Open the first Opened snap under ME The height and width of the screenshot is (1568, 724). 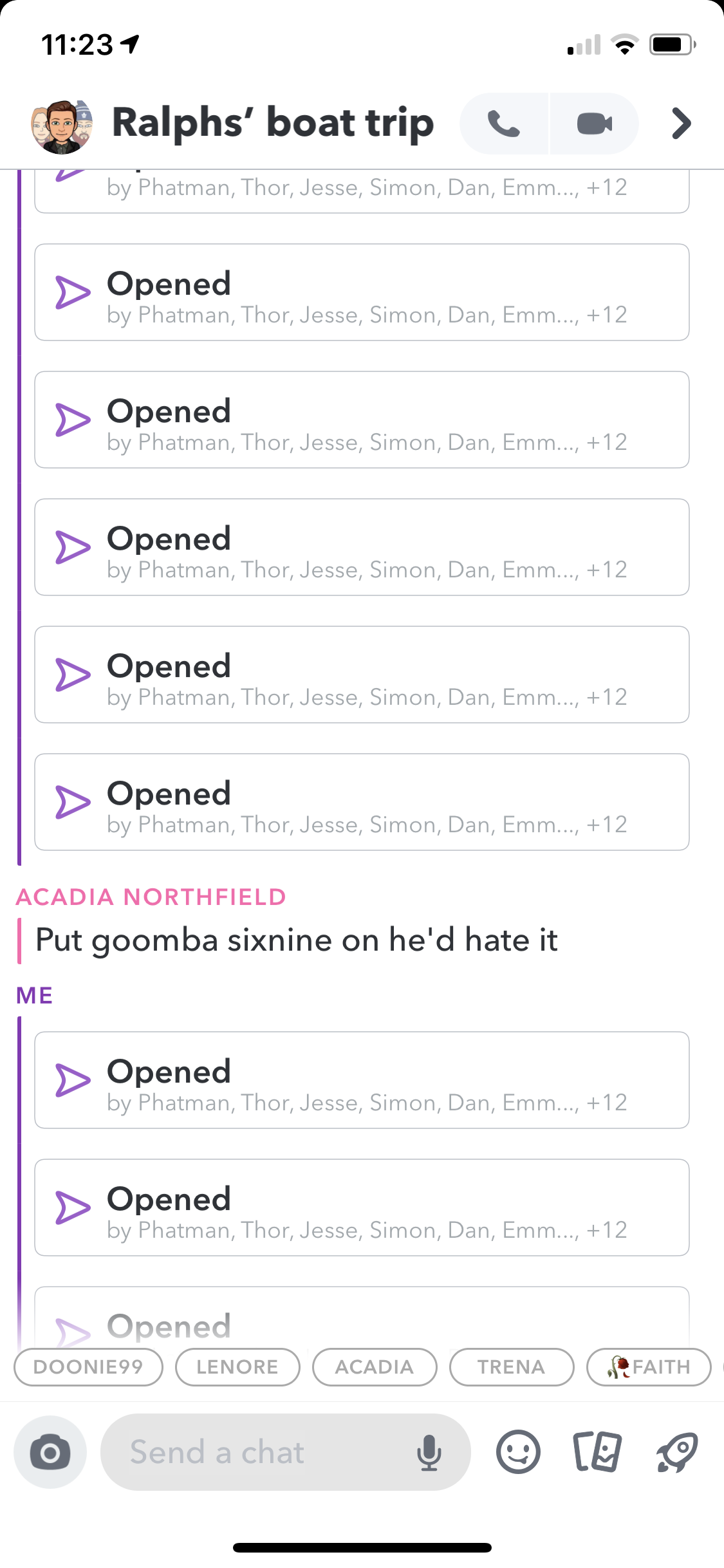(x=362, y=1080)
